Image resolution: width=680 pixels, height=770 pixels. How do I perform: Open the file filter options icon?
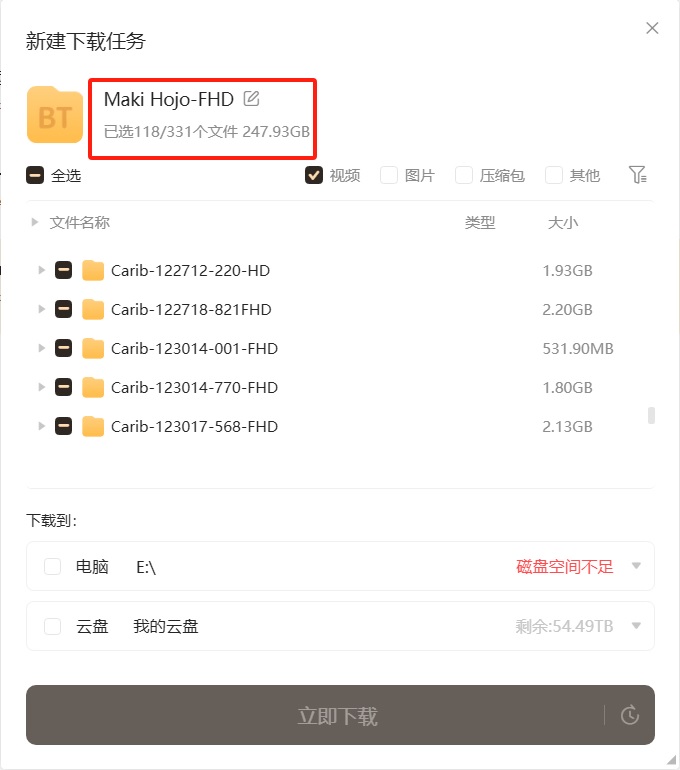637,175
